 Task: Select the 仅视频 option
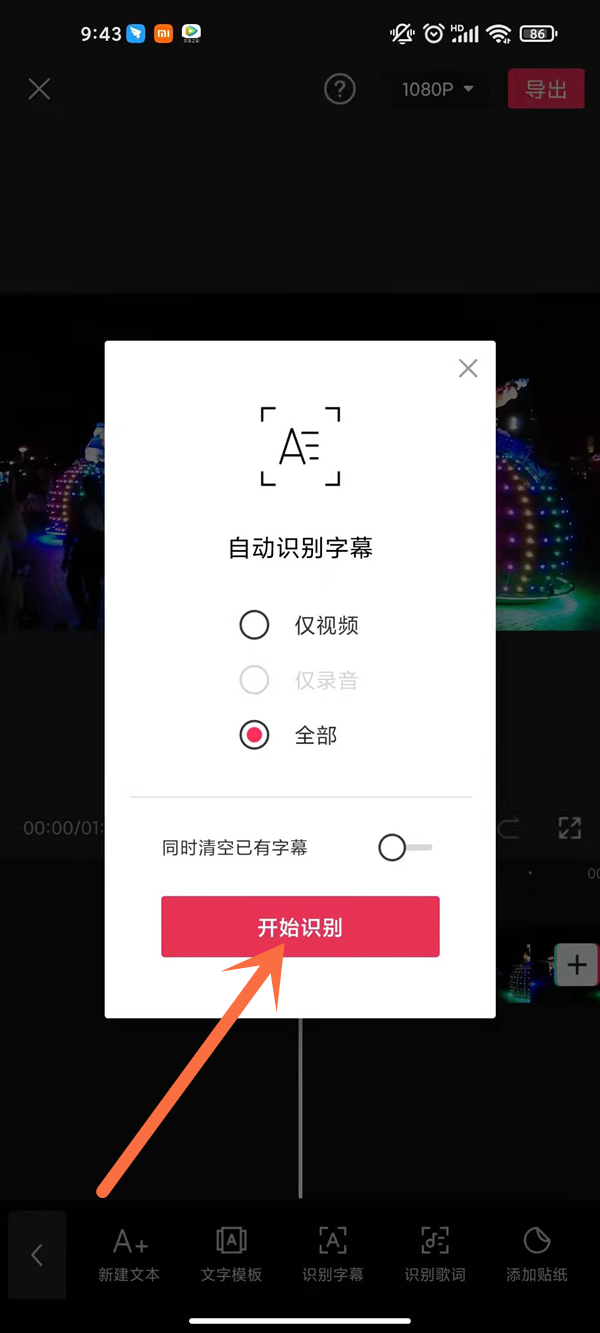[255, 626]
